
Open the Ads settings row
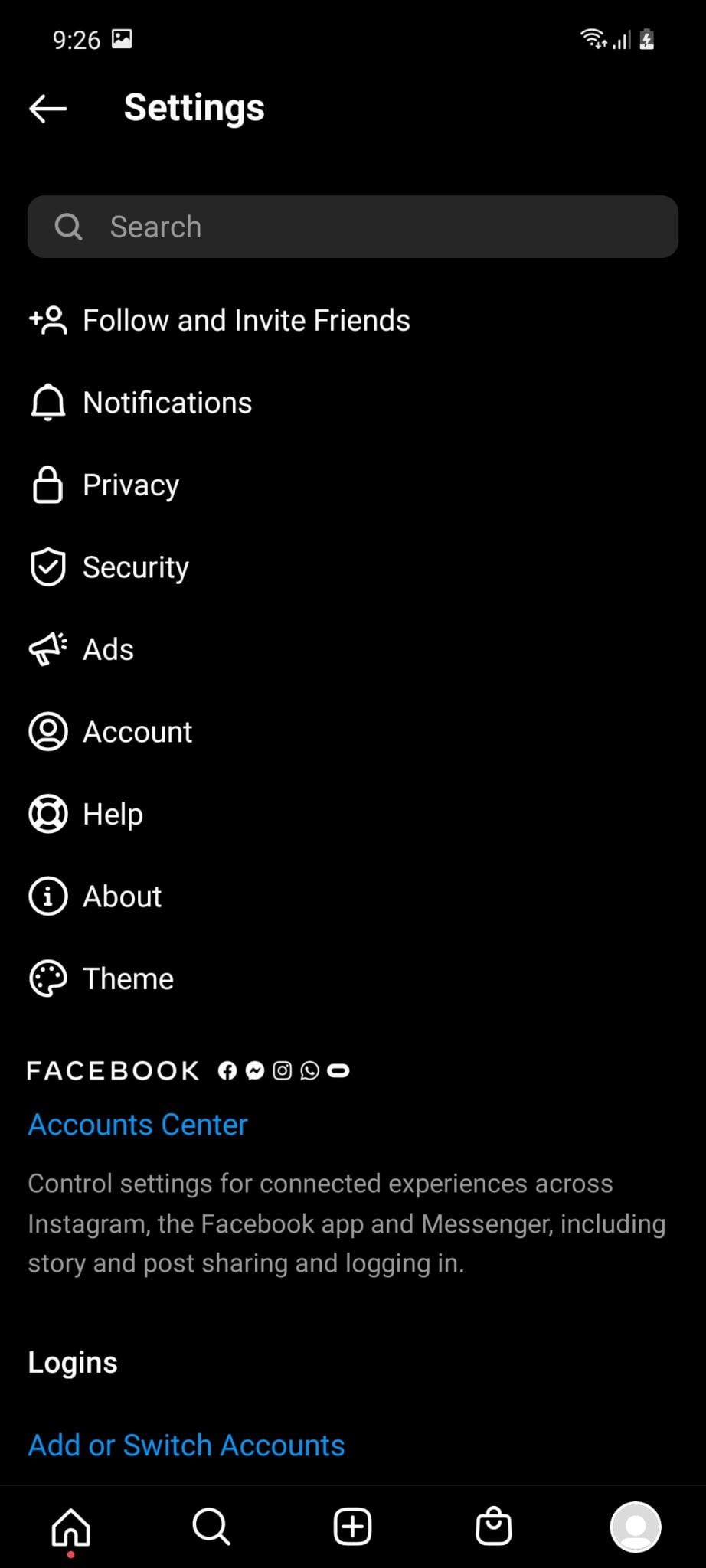353,649
